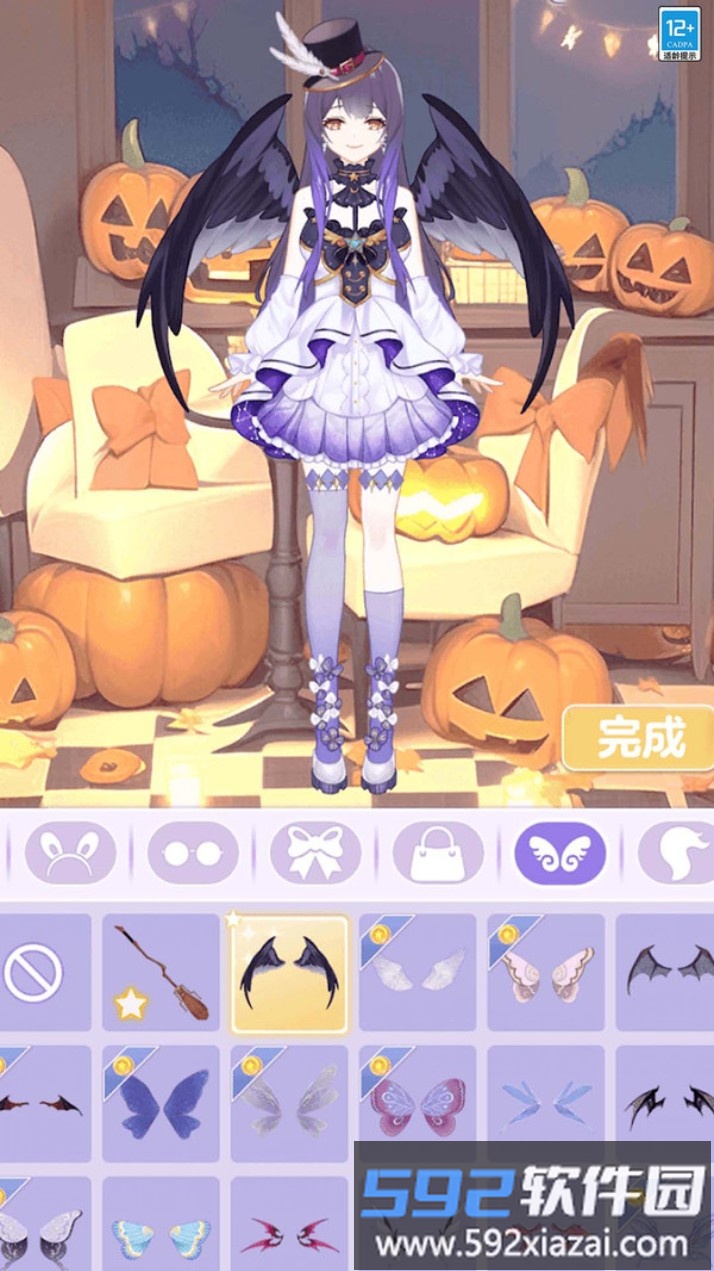Screen dimensions: 714x1271
Task: Choose the light blue dragonfly wings
Action: tap(546, 1103)
